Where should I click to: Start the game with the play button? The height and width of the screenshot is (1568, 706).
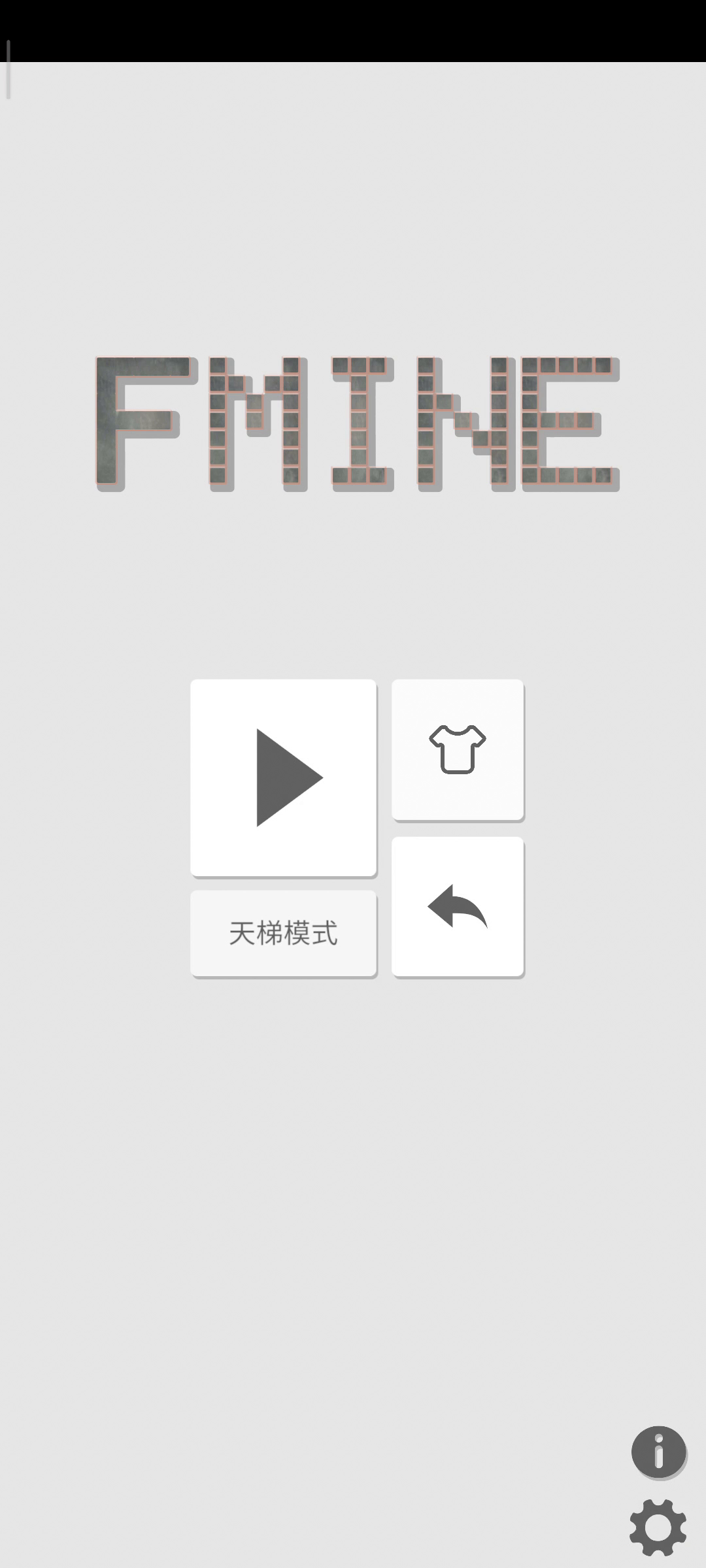tap(283, 777)
